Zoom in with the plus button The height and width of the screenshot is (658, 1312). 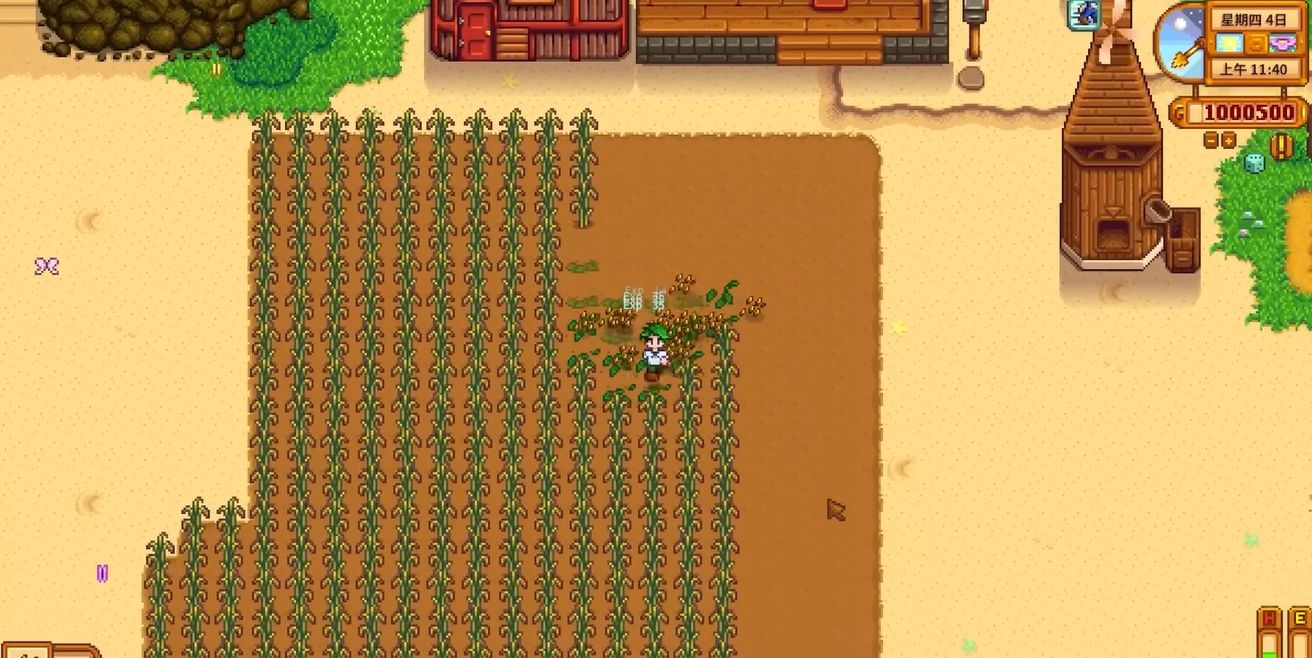[1228, 141]
